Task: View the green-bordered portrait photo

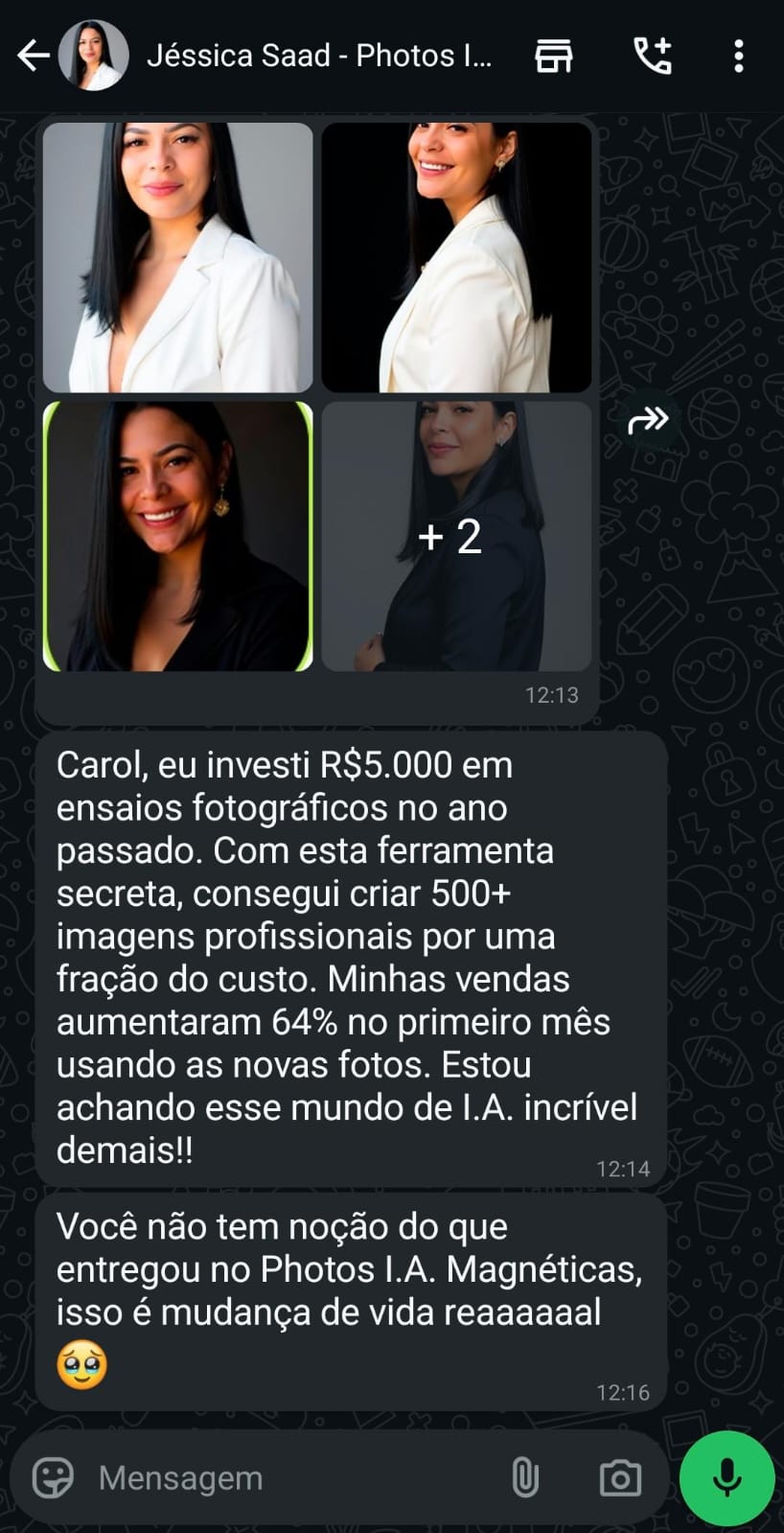Action: (178, 536)
